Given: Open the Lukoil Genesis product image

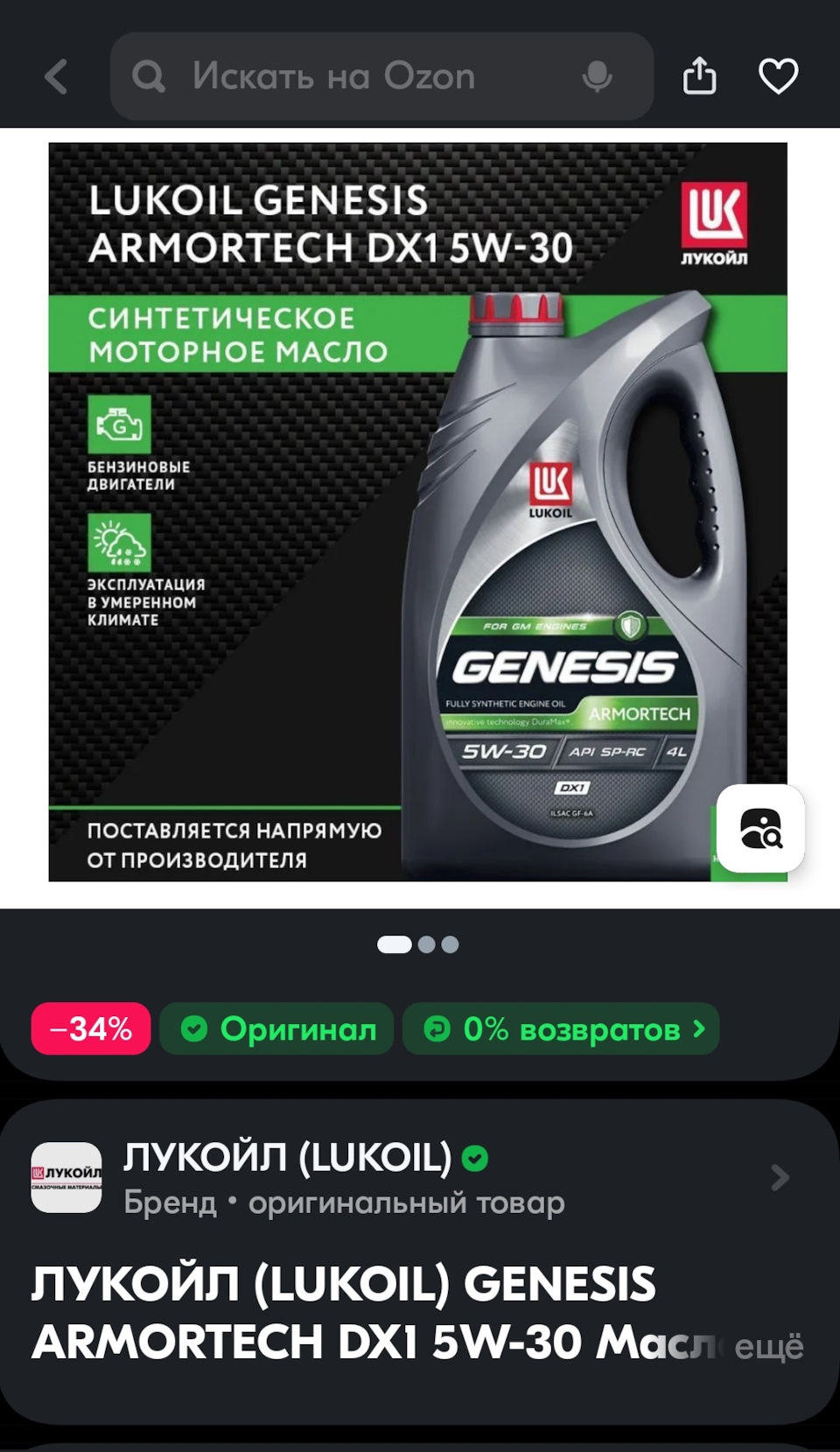Looking at the screenshot, I should click(x=417, y=512).
